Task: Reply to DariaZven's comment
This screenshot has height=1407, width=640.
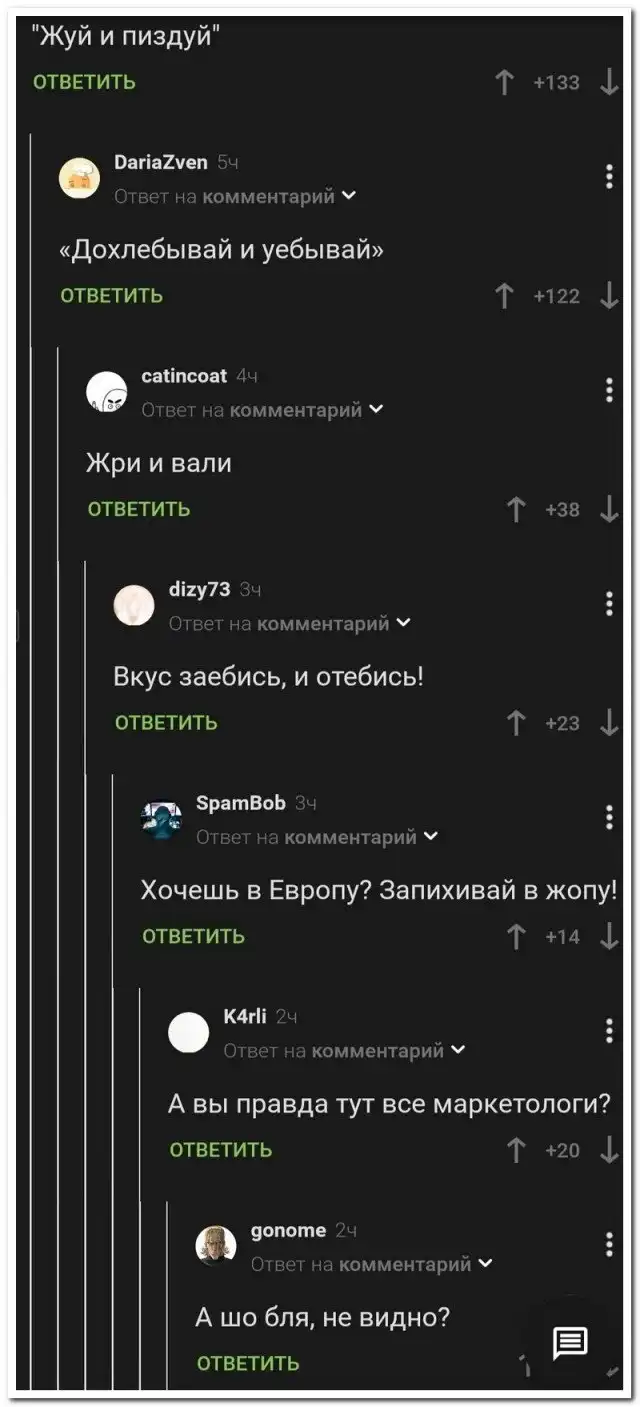Action: [x=111, y=295]
